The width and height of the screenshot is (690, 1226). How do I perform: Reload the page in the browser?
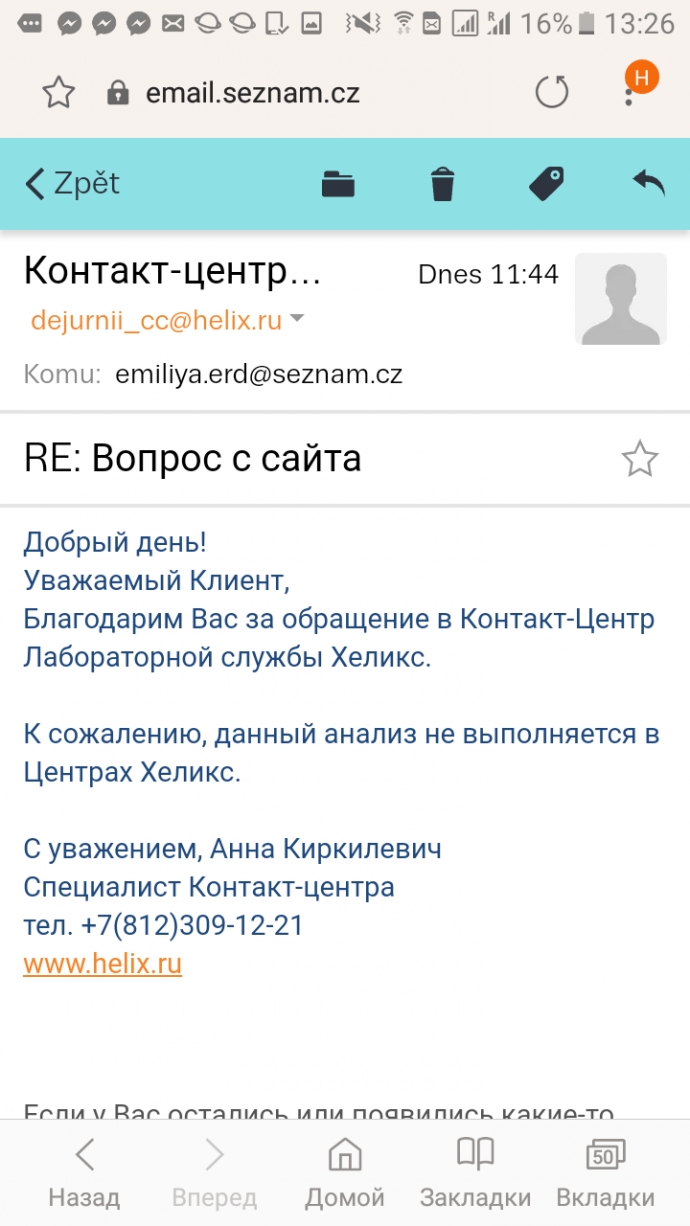(x=552, y=92)
